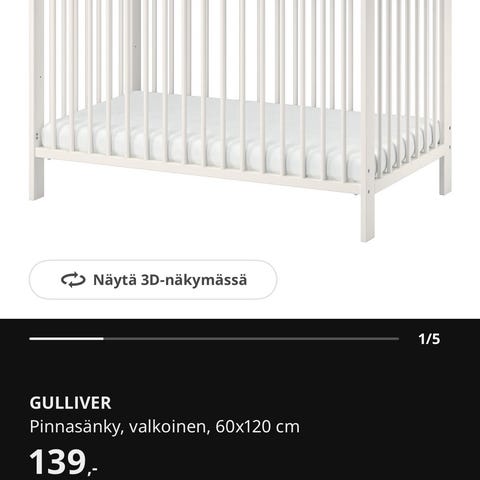Open the GULLIVER crib product image

(x=240, y=121)
